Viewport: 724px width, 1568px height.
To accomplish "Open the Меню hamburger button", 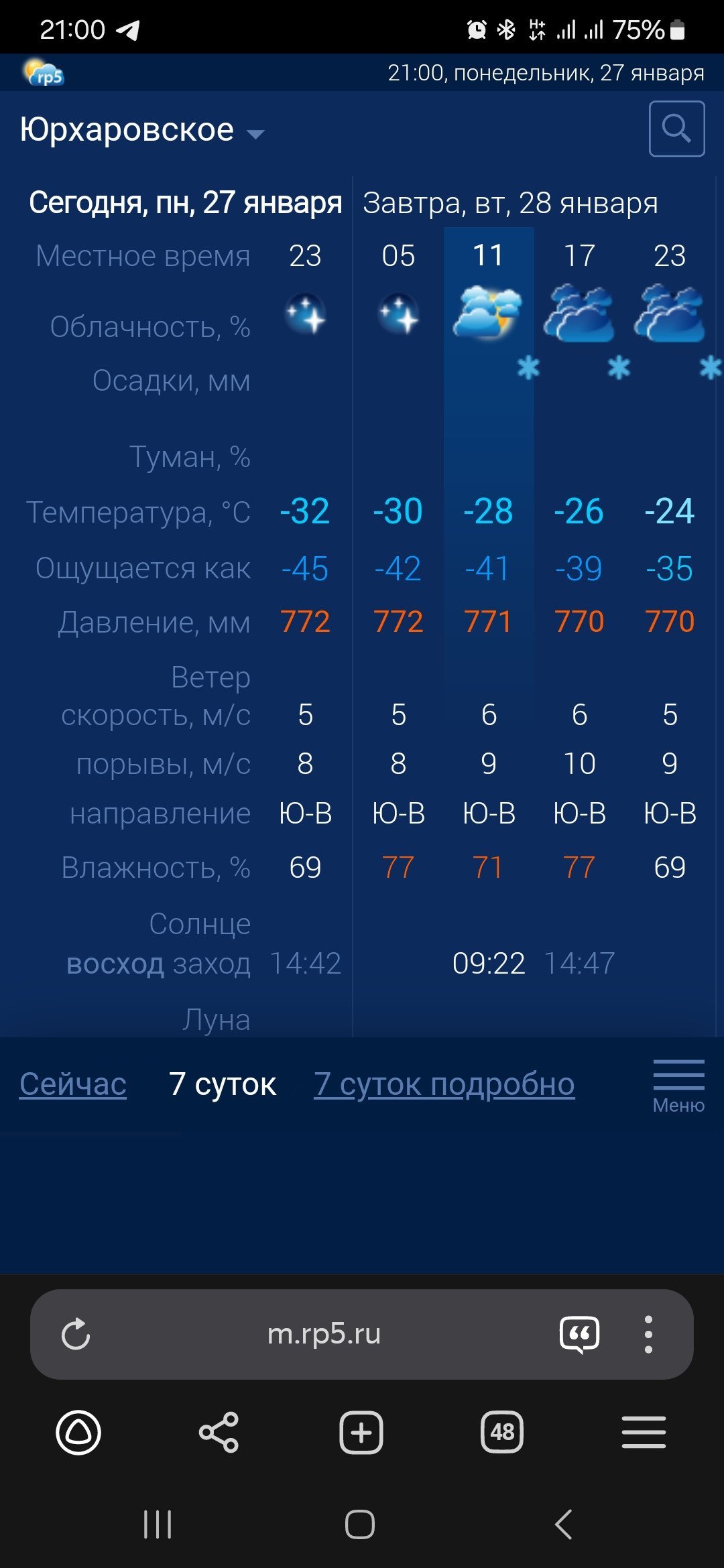I will pyautogui.click(x=678, y=1086).
